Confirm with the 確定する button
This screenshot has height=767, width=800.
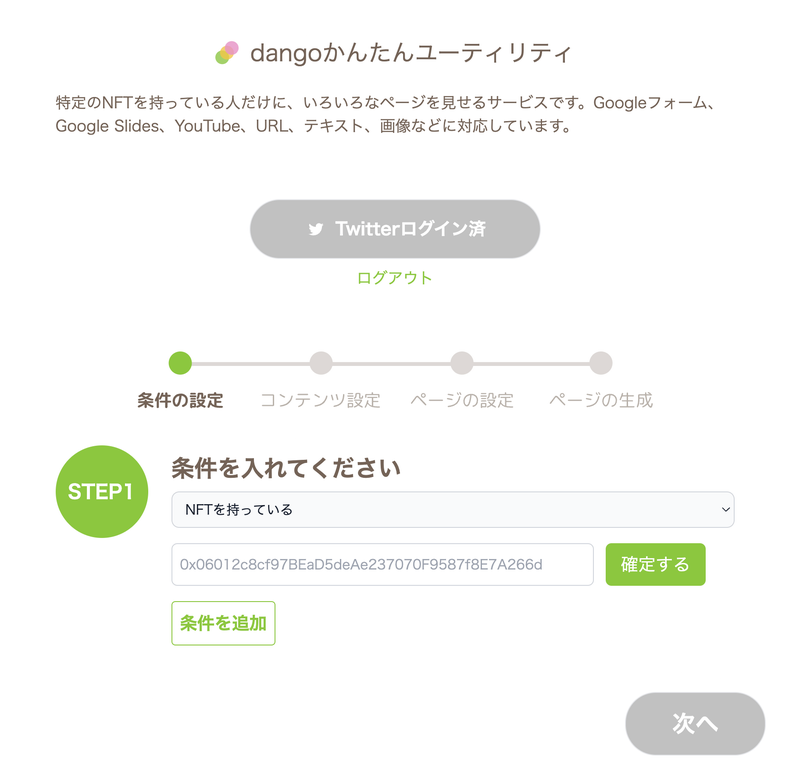[655, 565]
